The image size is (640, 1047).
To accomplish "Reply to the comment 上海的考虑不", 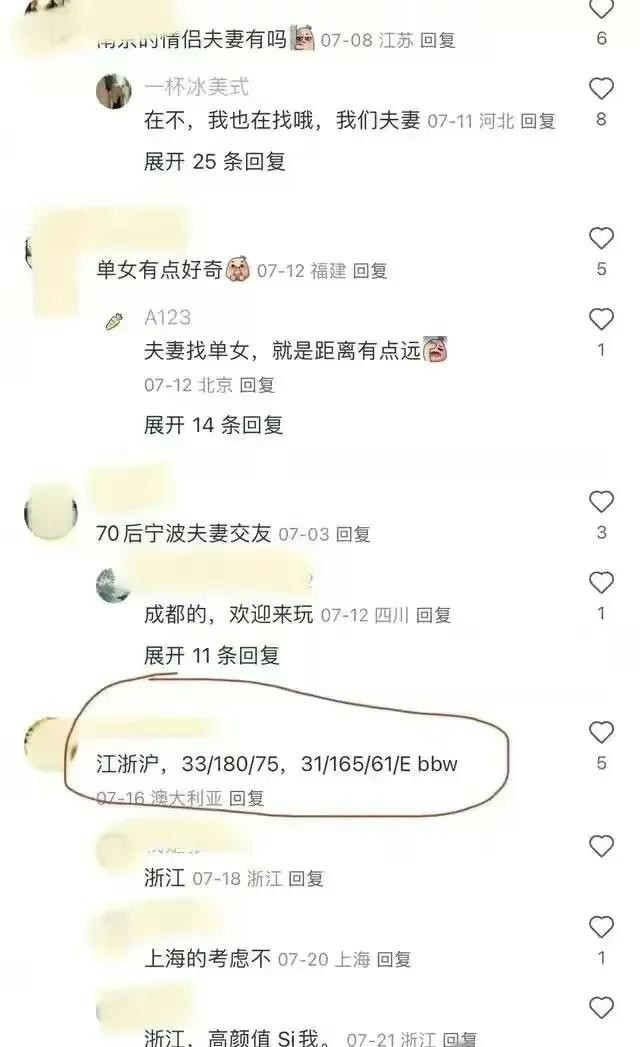I will point(394,960).
